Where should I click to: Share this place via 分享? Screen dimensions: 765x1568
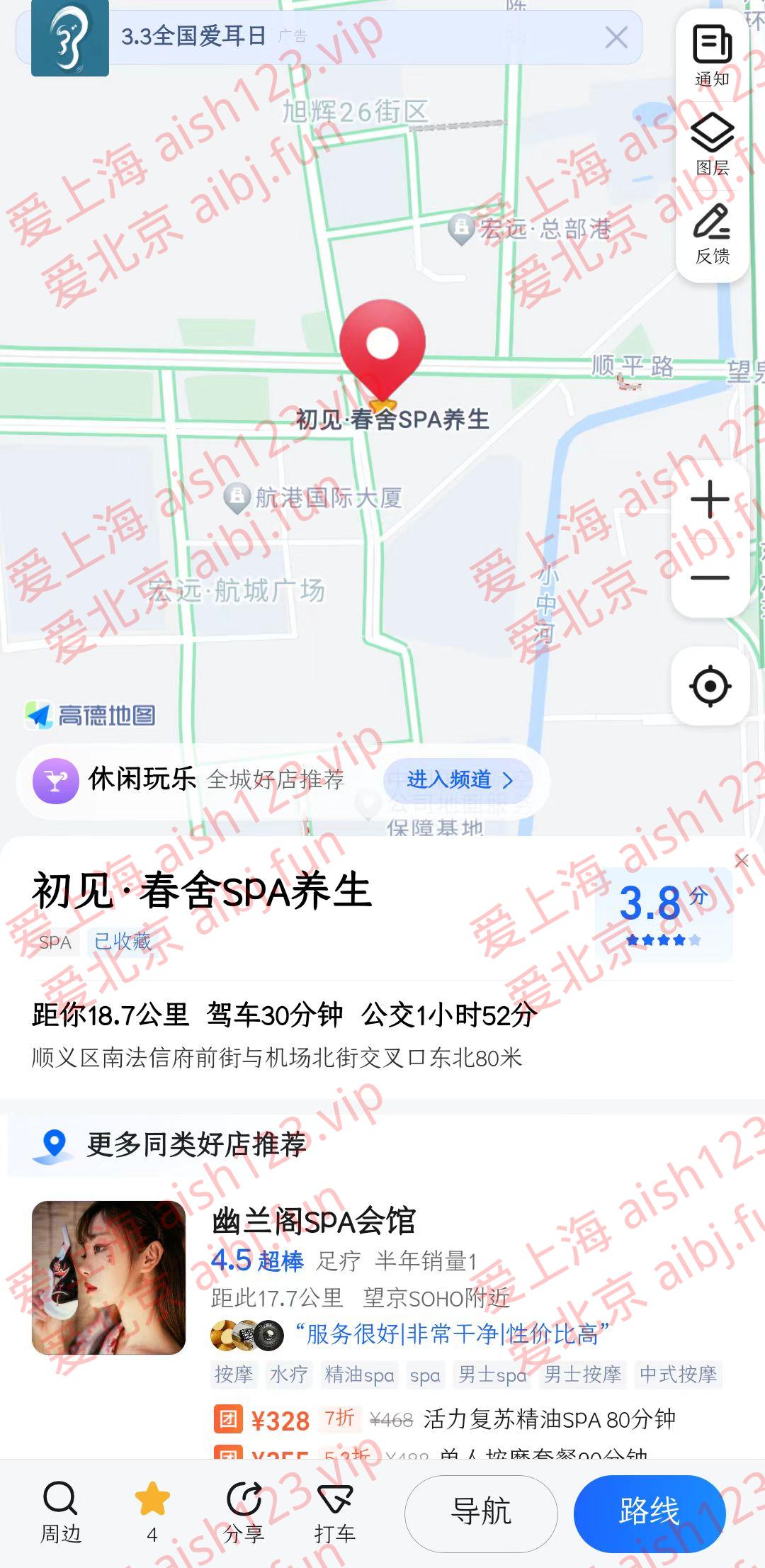pos(244,1511)
